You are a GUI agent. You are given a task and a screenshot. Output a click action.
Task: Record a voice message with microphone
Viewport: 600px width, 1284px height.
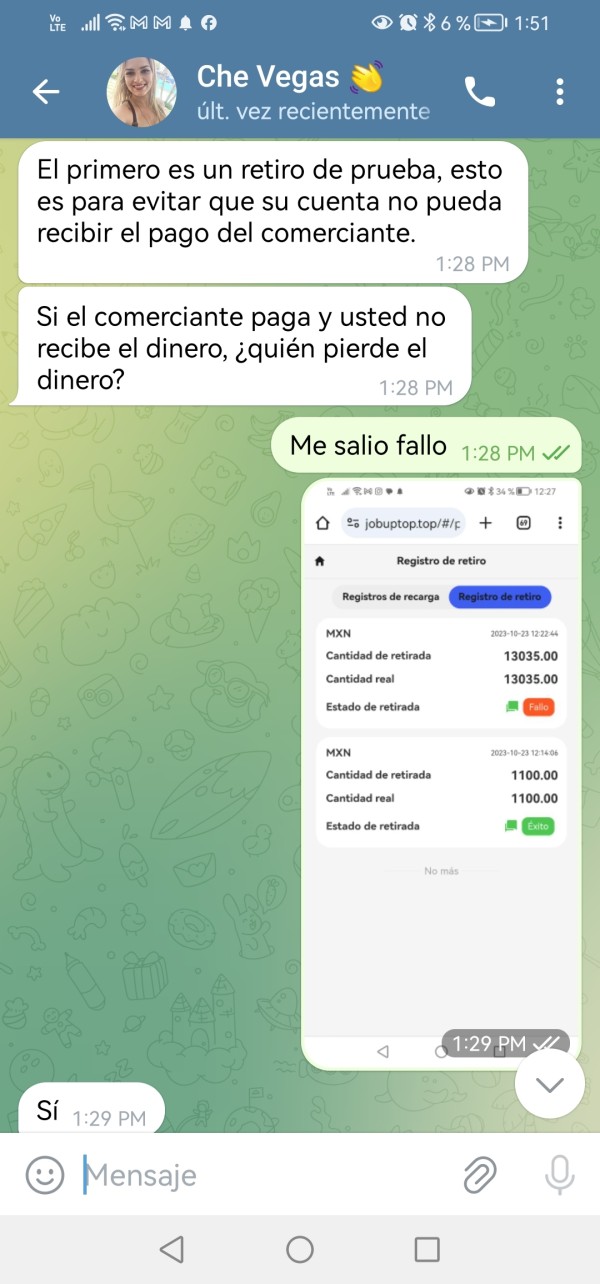[560, 1175]
